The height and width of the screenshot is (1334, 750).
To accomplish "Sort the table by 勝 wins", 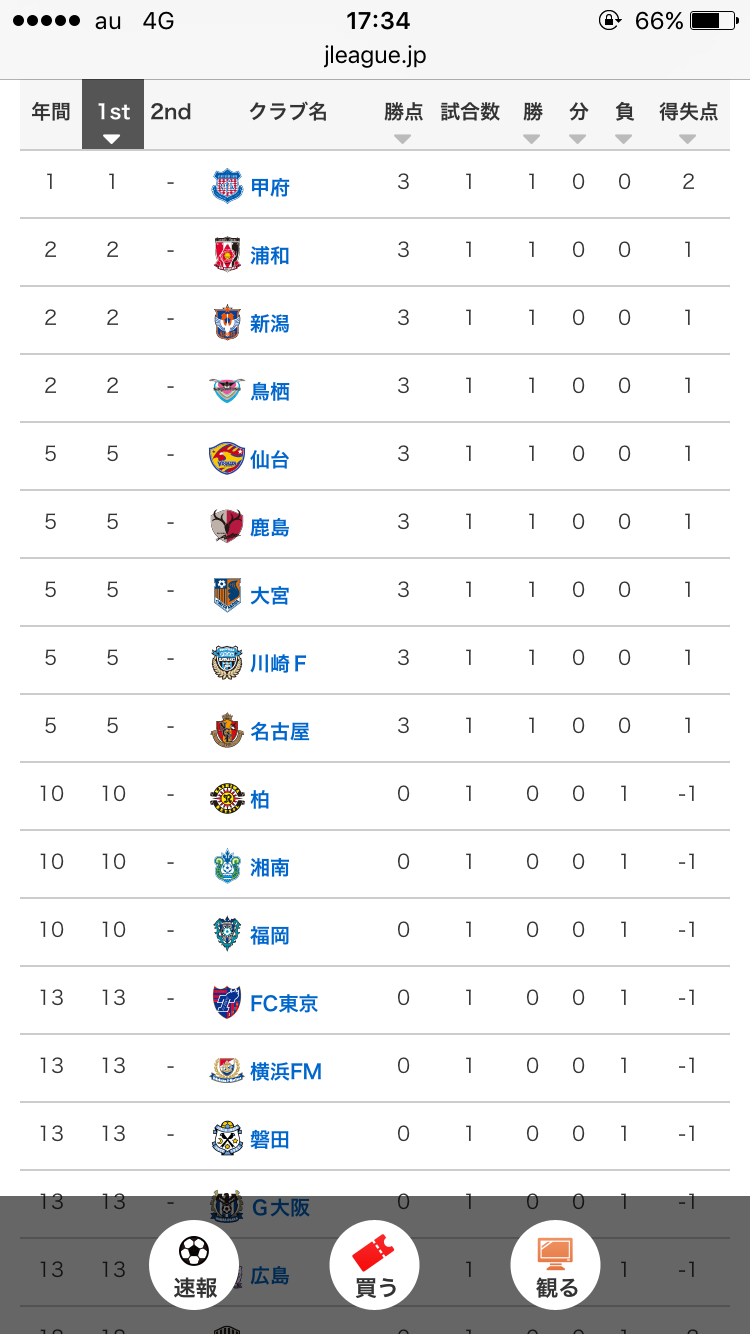I will 532,118.
